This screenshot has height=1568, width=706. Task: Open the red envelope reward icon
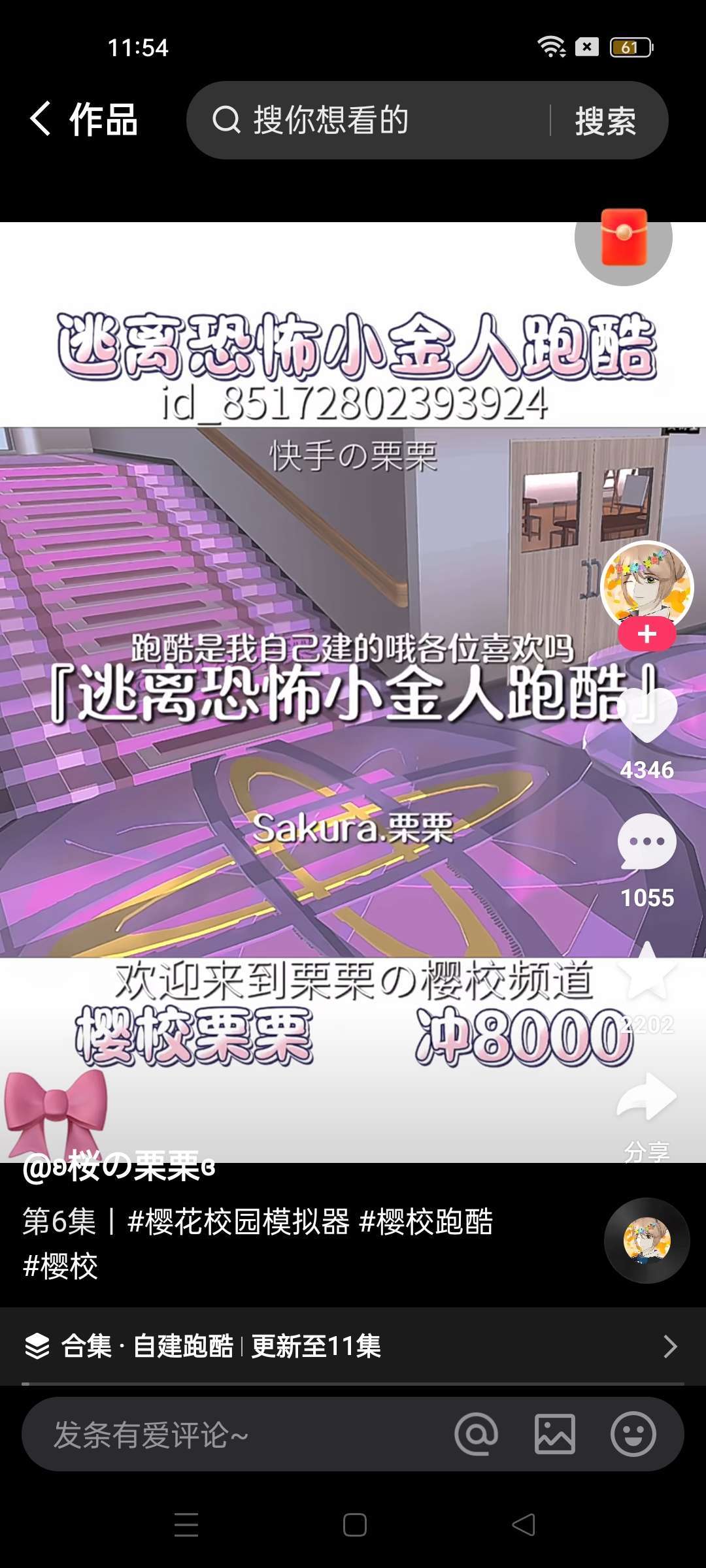coord(624,239)
